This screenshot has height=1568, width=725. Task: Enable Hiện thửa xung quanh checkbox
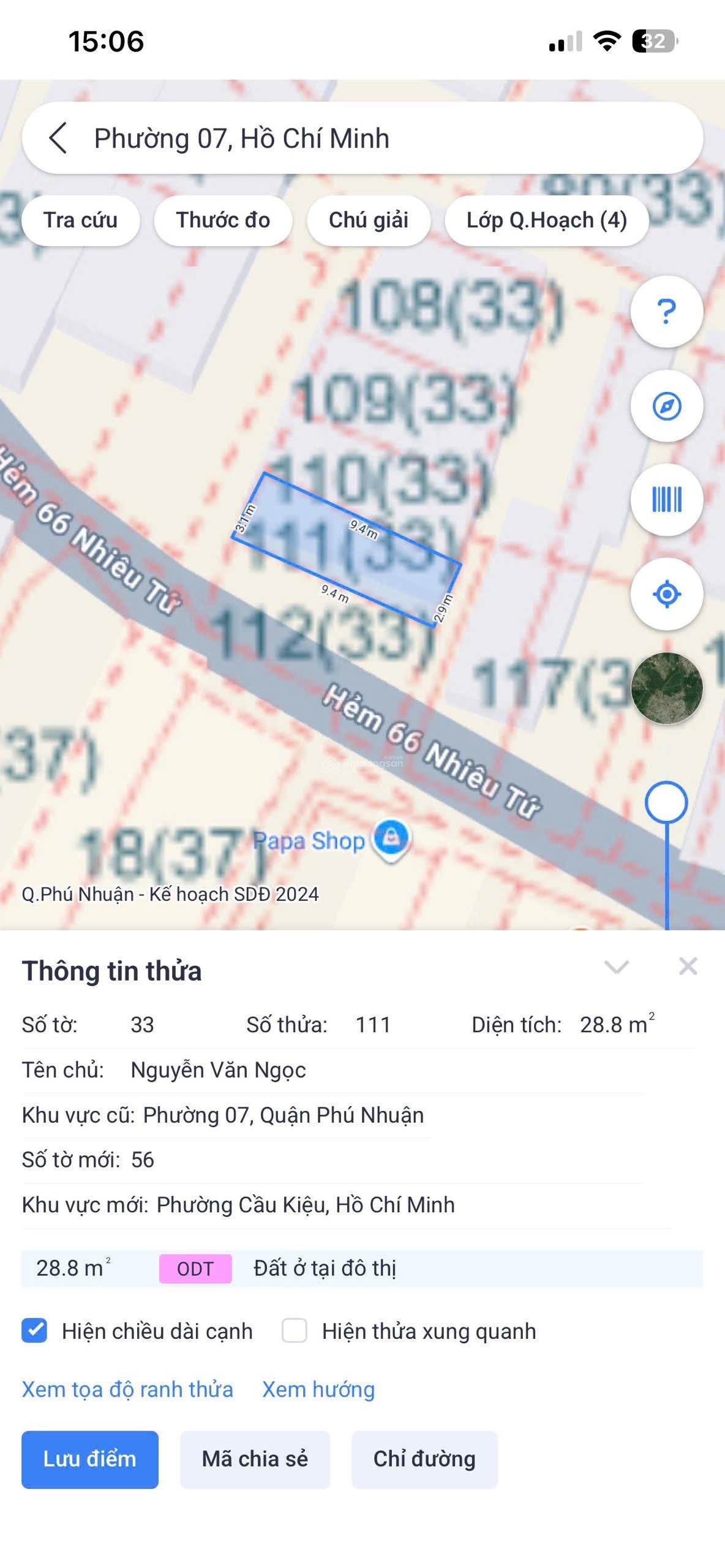pyautogui.click(x=295, y=1331)
